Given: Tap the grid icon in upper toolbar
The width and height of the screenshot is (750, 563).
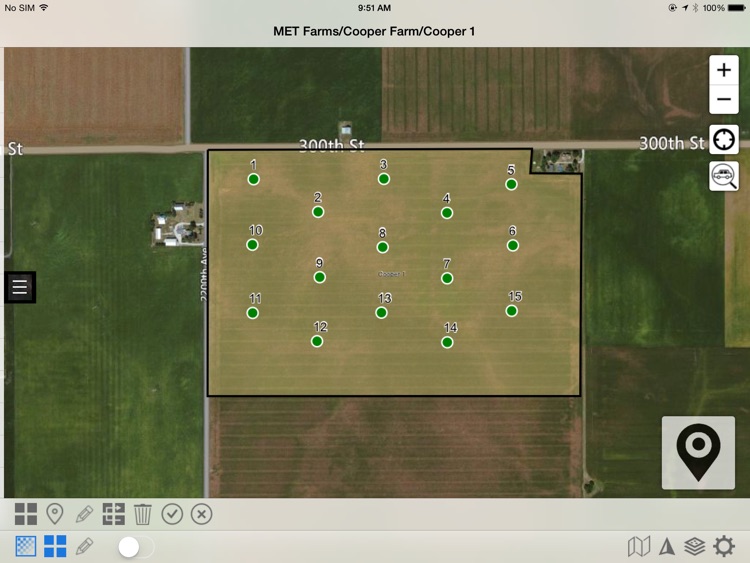Looking at the screenshot, I should pyautogui.click(x=26, y=514).
